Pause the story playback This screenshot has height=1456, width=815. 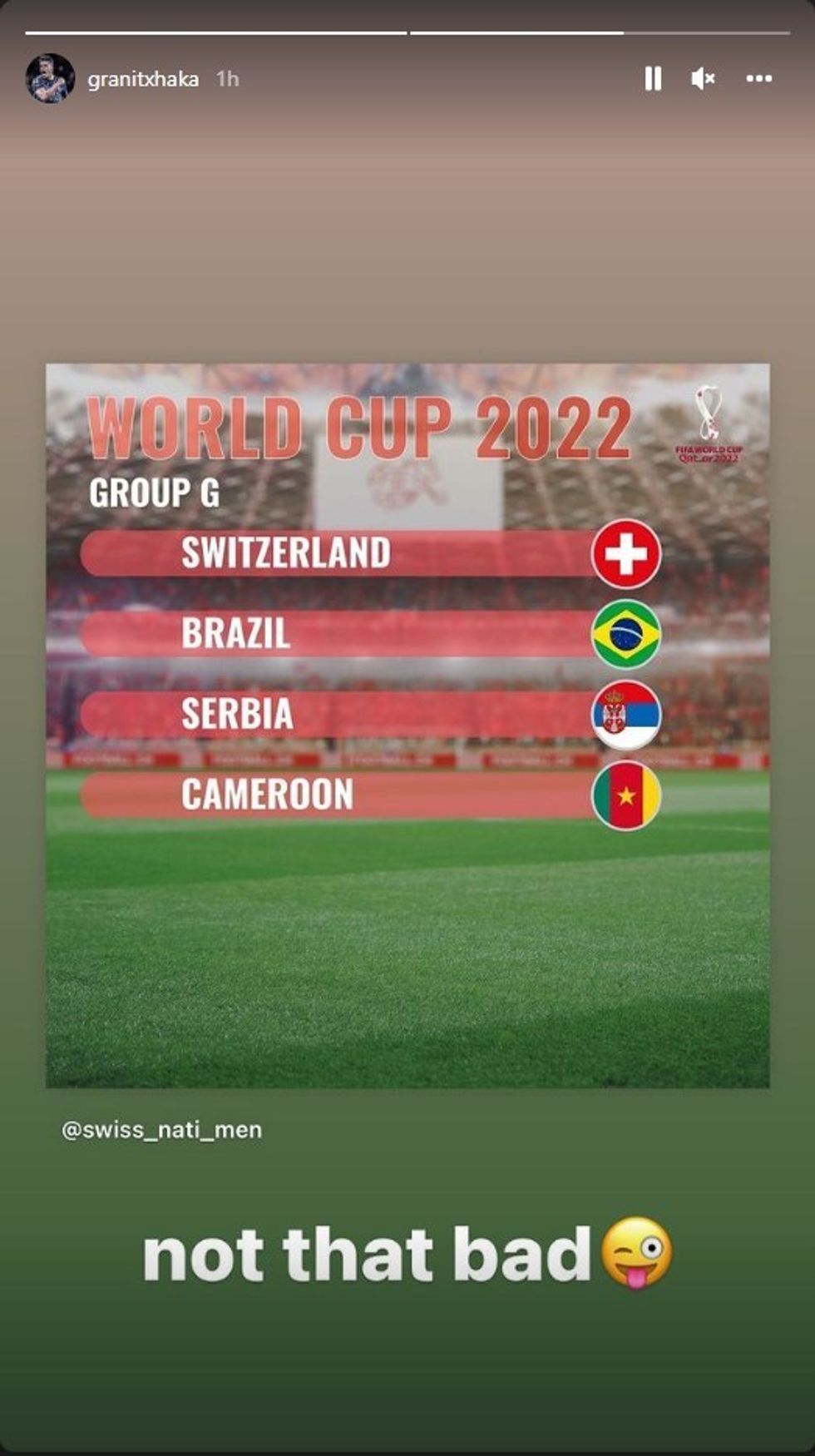click(653, 79)
